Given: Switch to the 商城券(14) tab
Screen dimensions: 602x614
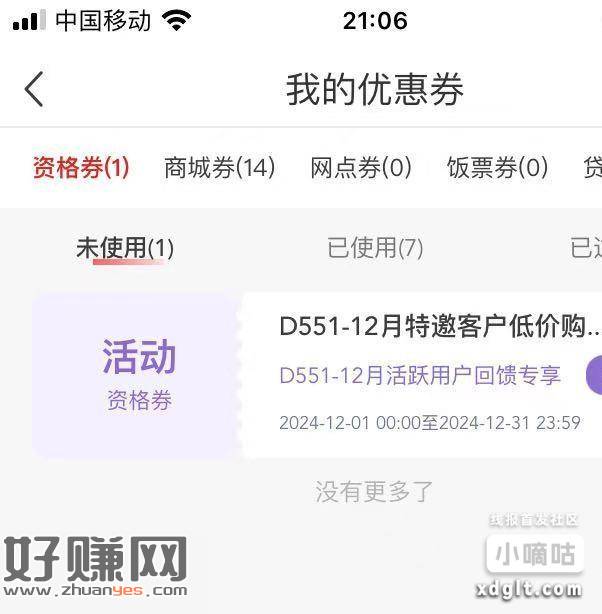Looking at the screenshot, I should (x=219, y=167).
